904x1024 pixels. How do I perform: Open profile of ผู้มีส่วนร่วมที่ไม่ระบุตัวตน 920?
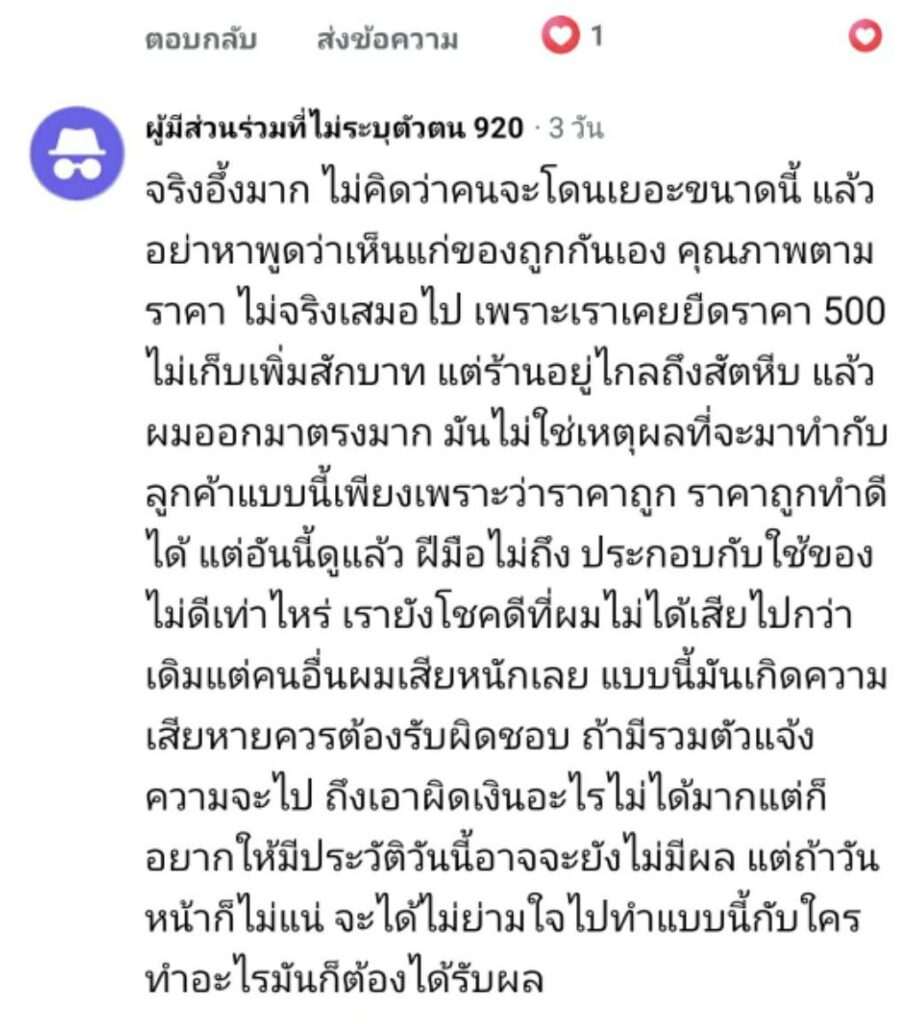334,129
